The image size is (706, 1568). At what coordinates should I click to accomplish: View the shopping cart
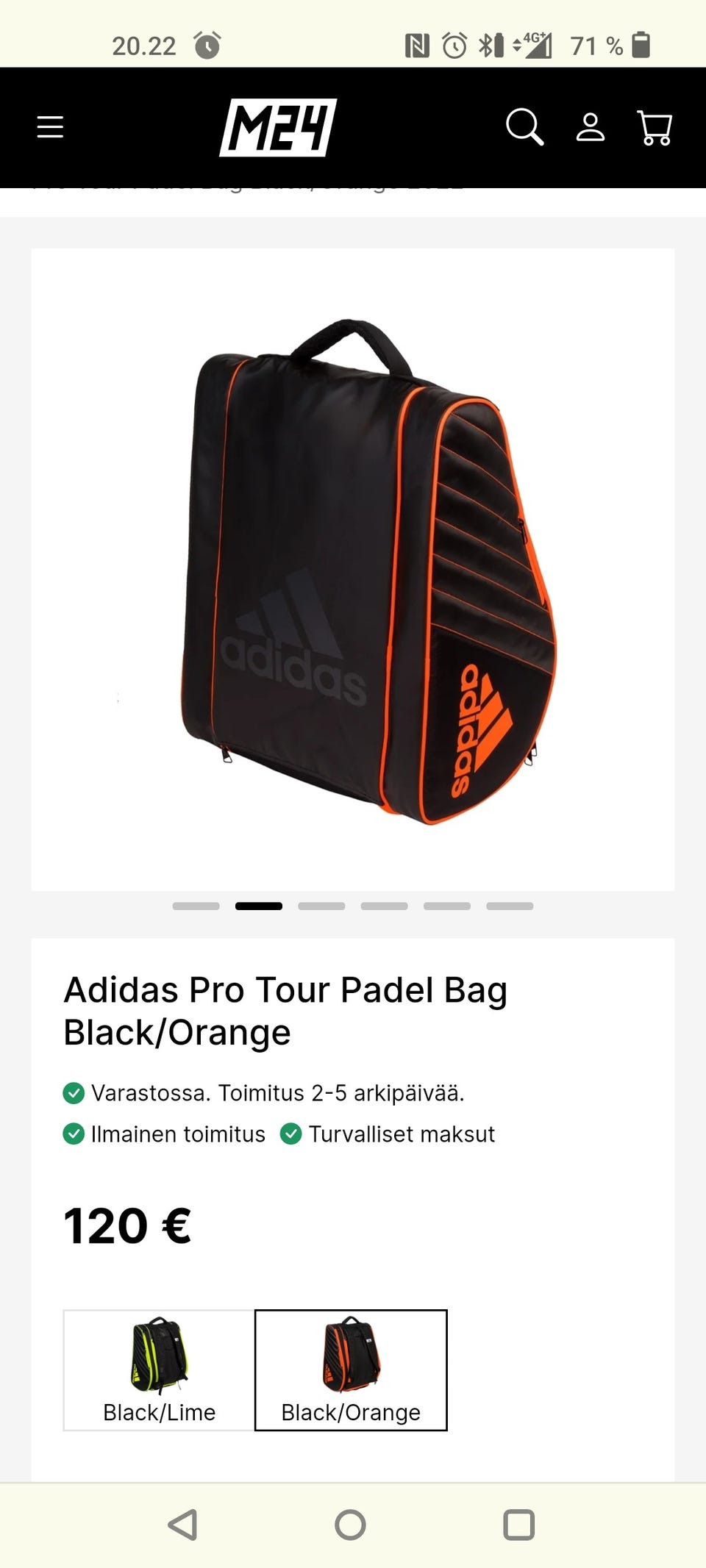pyautogui.click(x=654, y=128)
